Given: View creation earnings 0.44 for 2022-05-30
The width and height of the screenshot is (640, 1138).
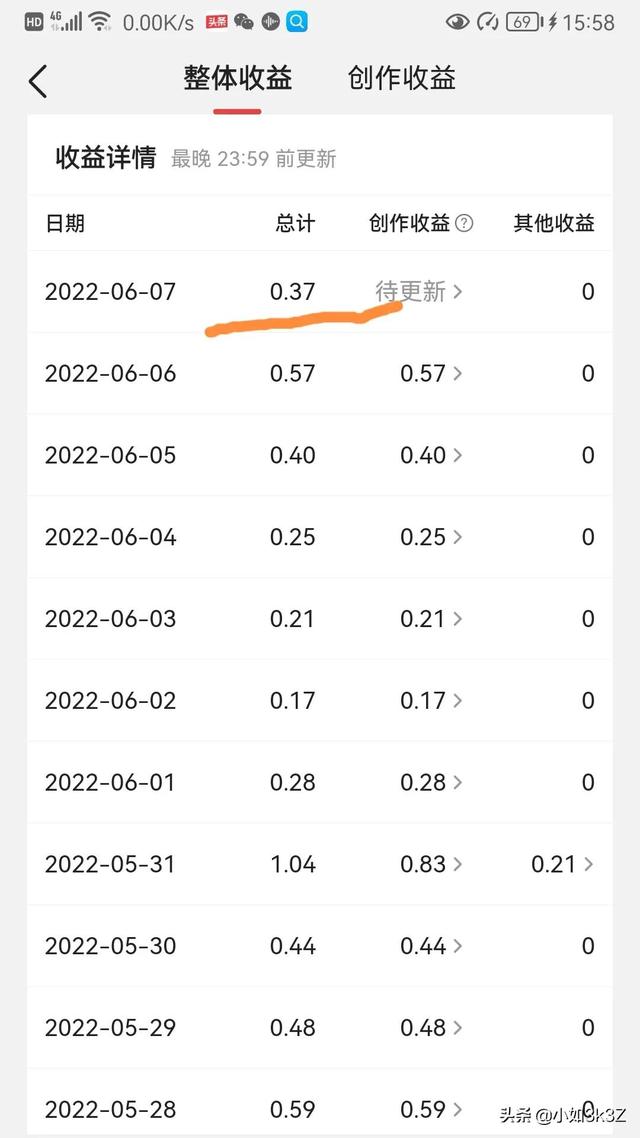Looking at the screenshot, I should (x=431, y=946).
